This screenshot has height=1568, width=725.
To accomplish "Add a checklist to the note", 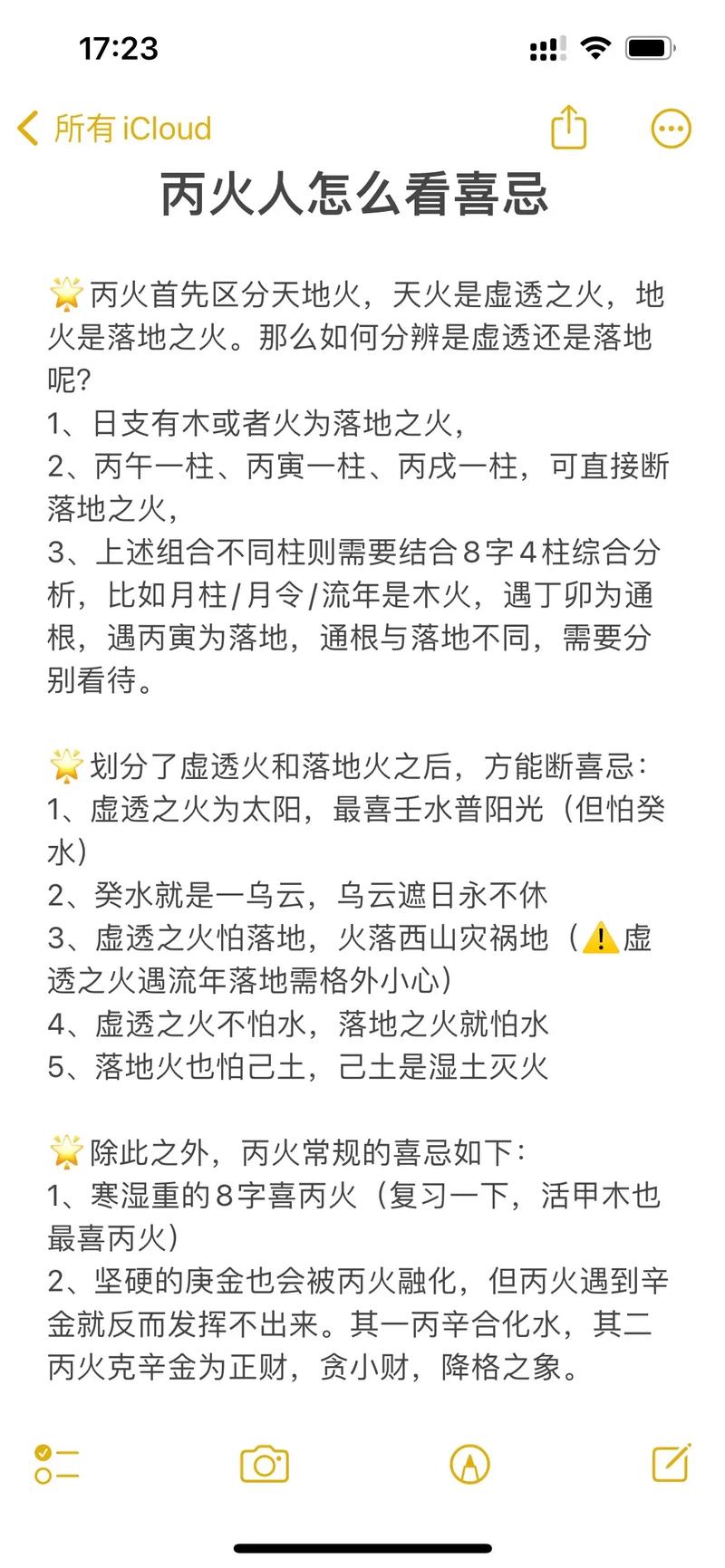I will 56,1465.
